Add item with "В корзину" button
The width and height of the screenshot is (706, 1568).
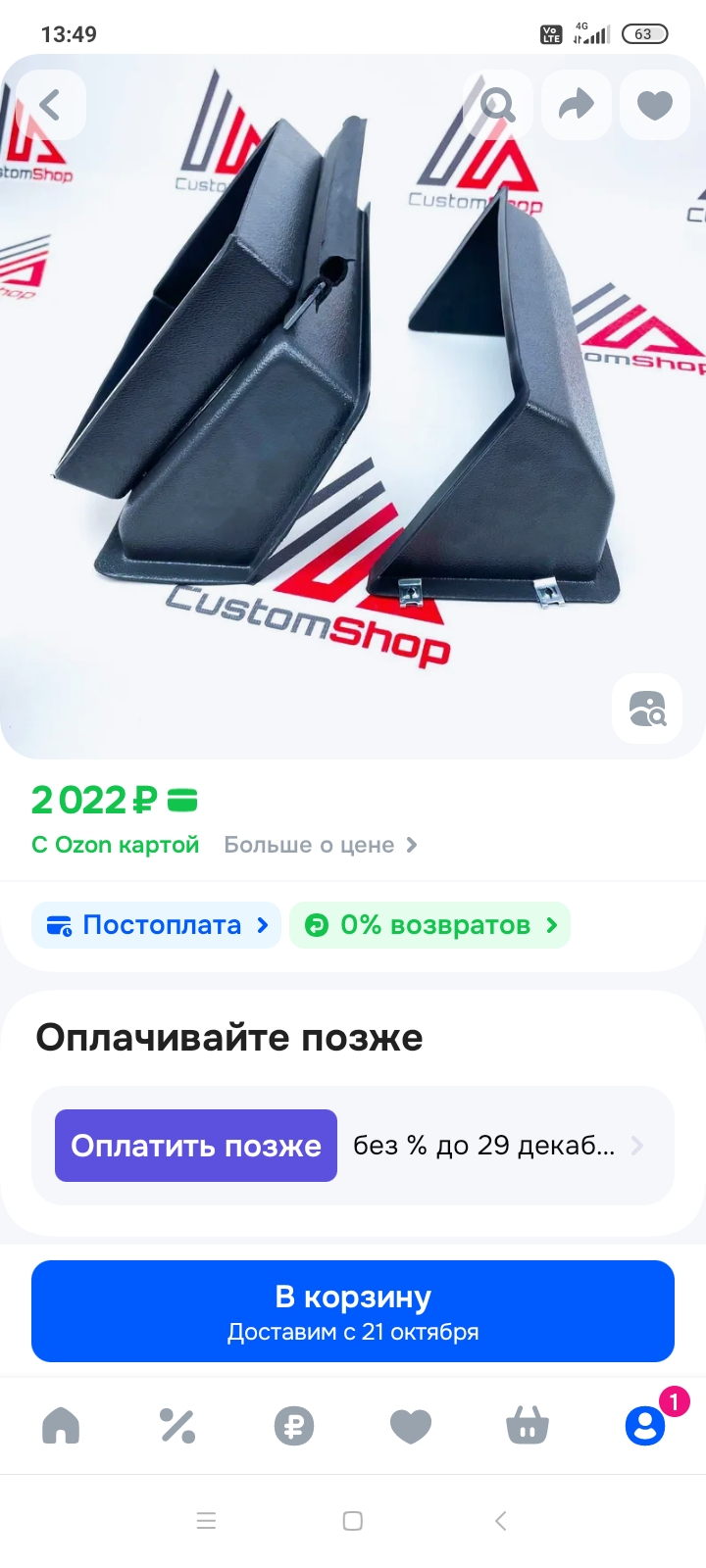click(353, 1311)
